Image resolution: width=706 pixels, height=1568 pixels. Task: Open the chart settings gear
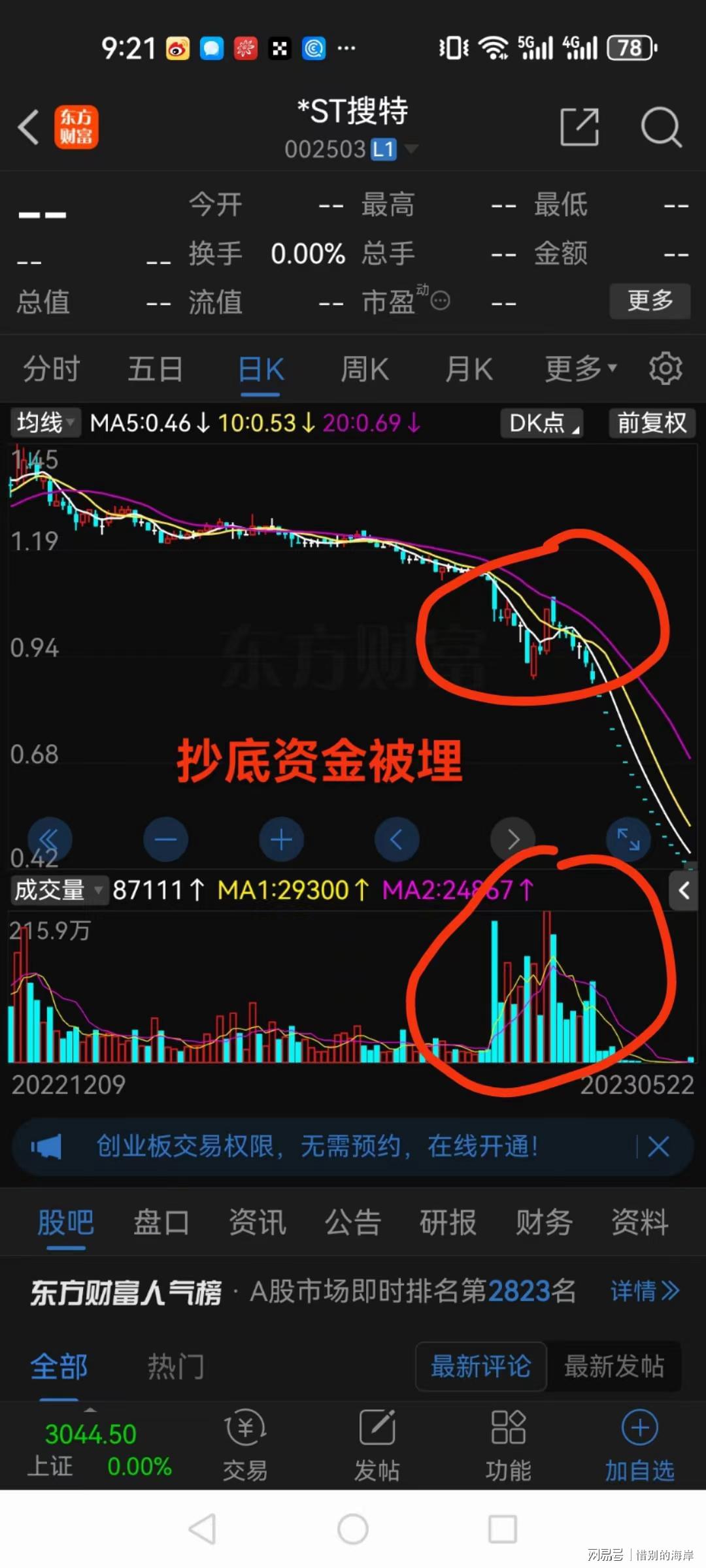point(665,368)
